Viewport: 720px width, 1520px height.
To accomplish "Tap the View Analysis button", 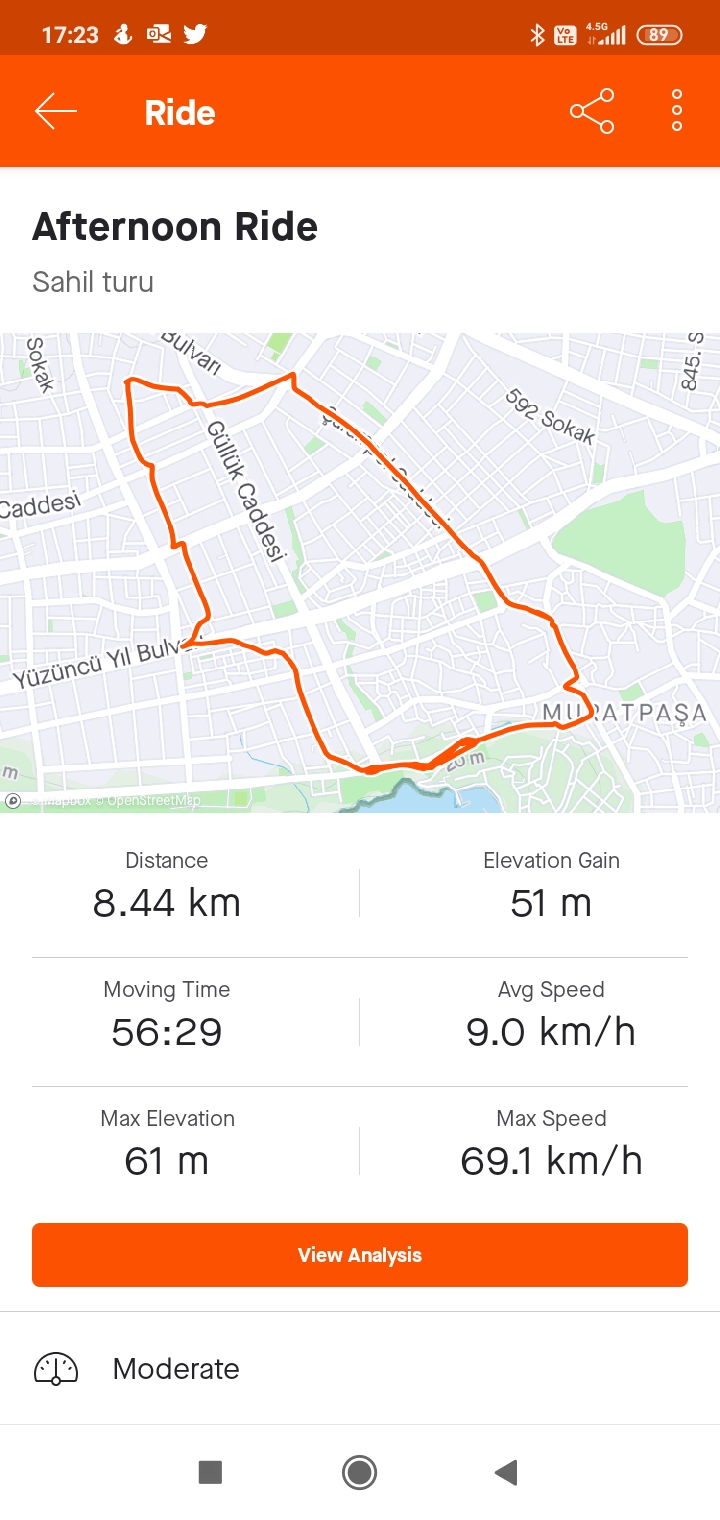I will pos(360,1254).
